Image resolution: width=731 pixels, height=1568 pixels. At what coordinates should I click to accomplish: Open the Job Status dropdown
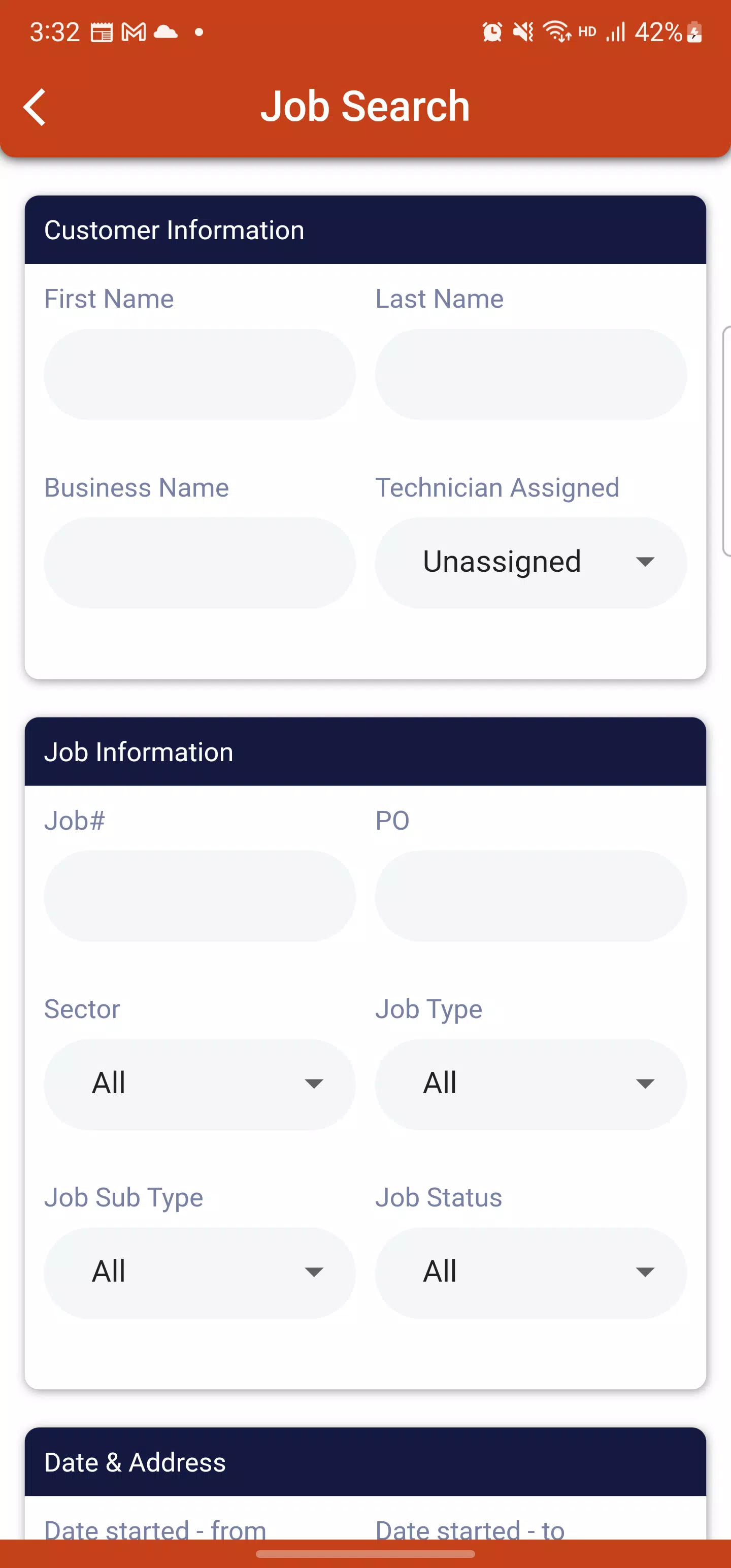tap(531, 1273)
